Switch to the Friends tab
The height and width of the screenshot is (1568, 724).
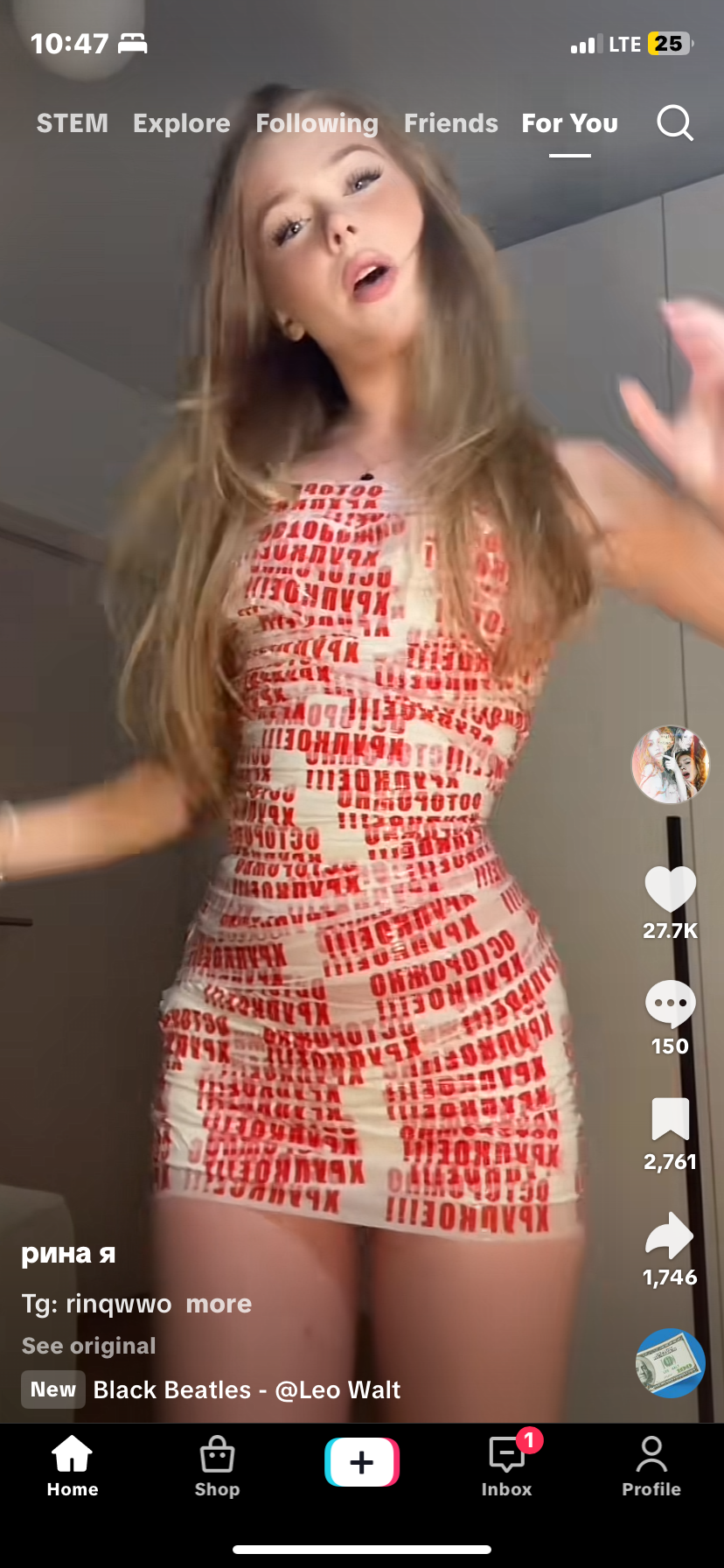pos(451,123)
